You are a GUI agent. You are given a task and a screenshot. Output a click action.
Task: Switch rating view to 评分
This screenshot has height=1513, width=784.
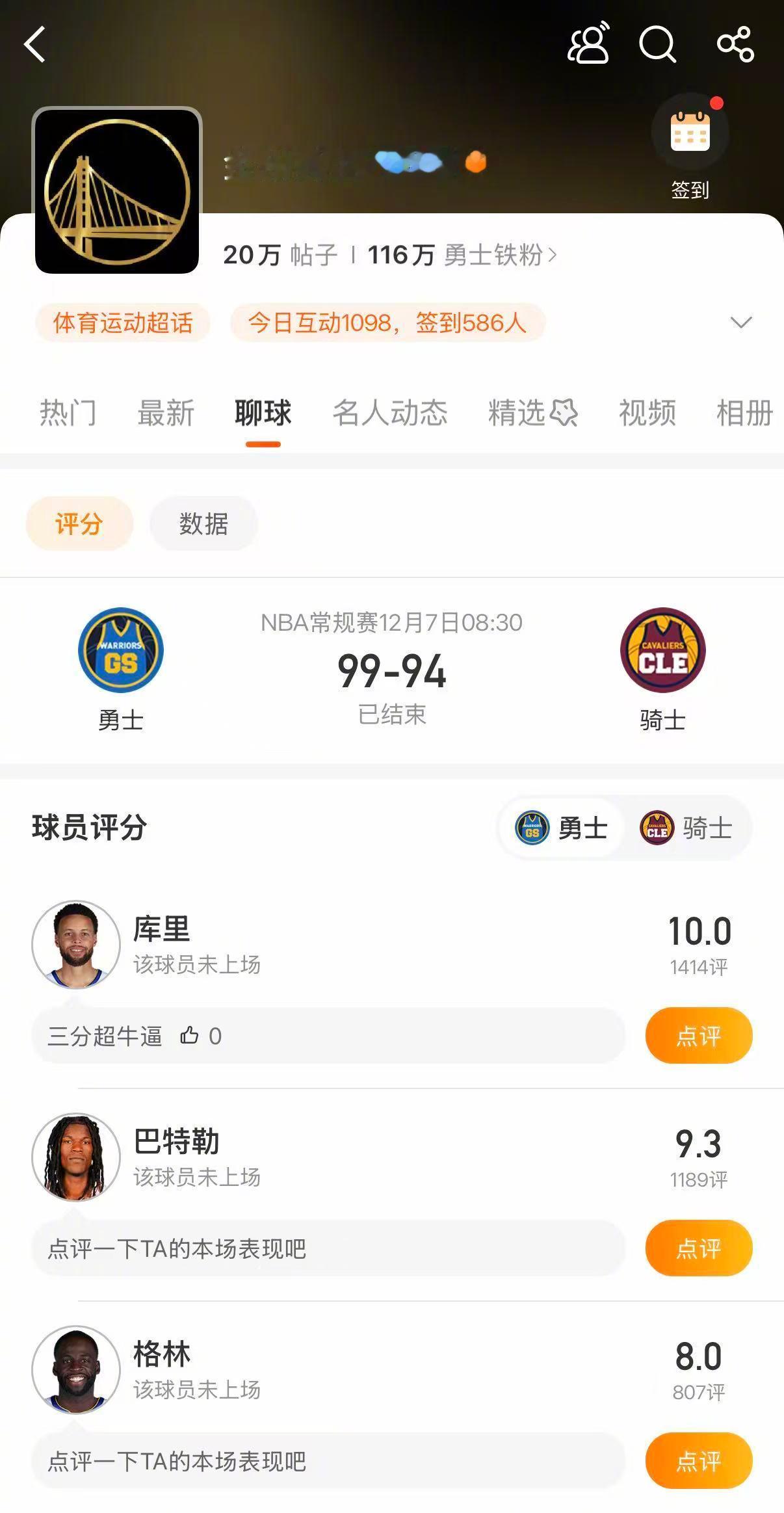click(79, 523)
